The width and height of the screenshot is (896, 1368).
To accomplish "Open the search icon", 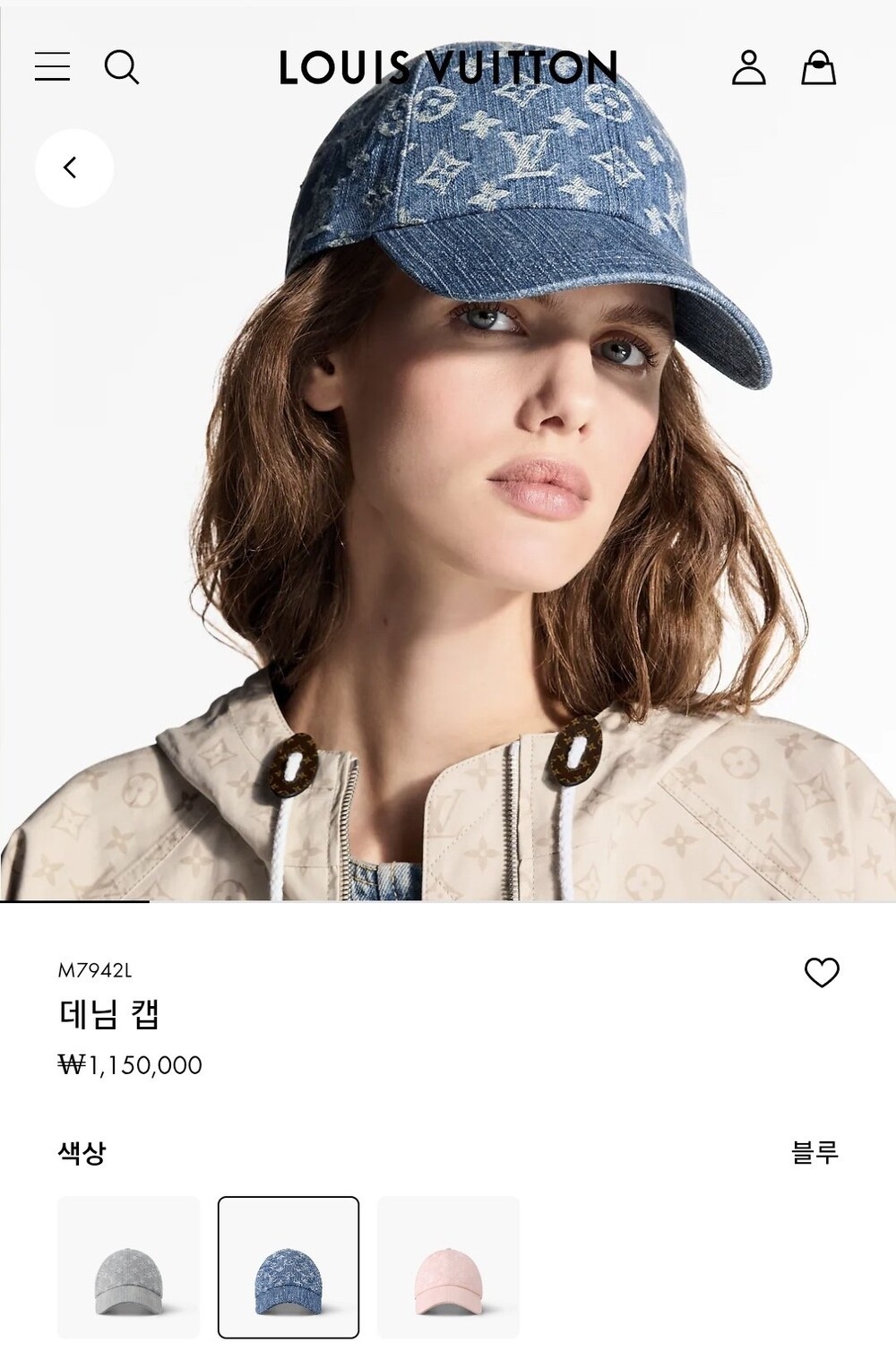I will click(x=122, y=67).
